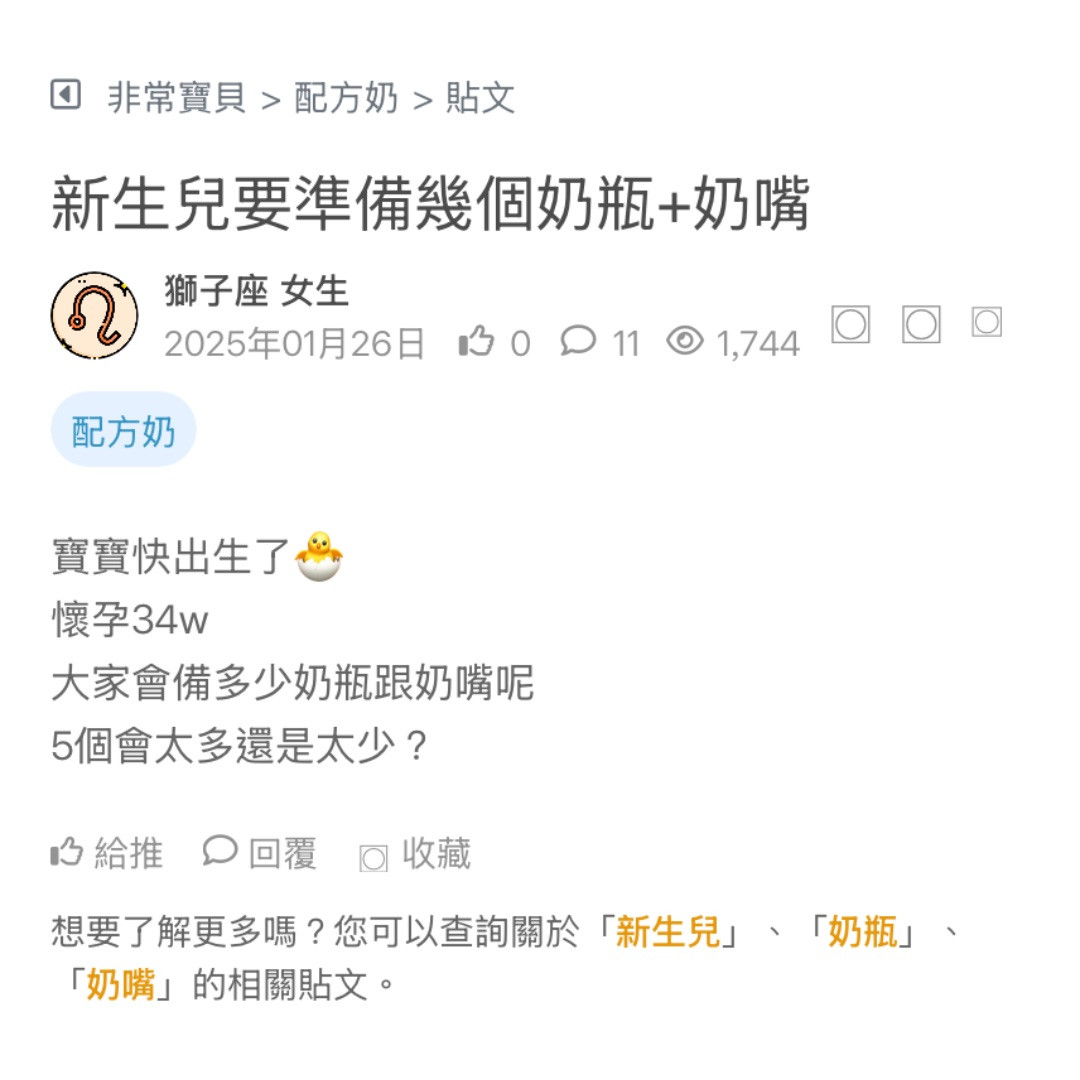Open related posts for 新生兒

pyautogui.click(x=667, y=933)
